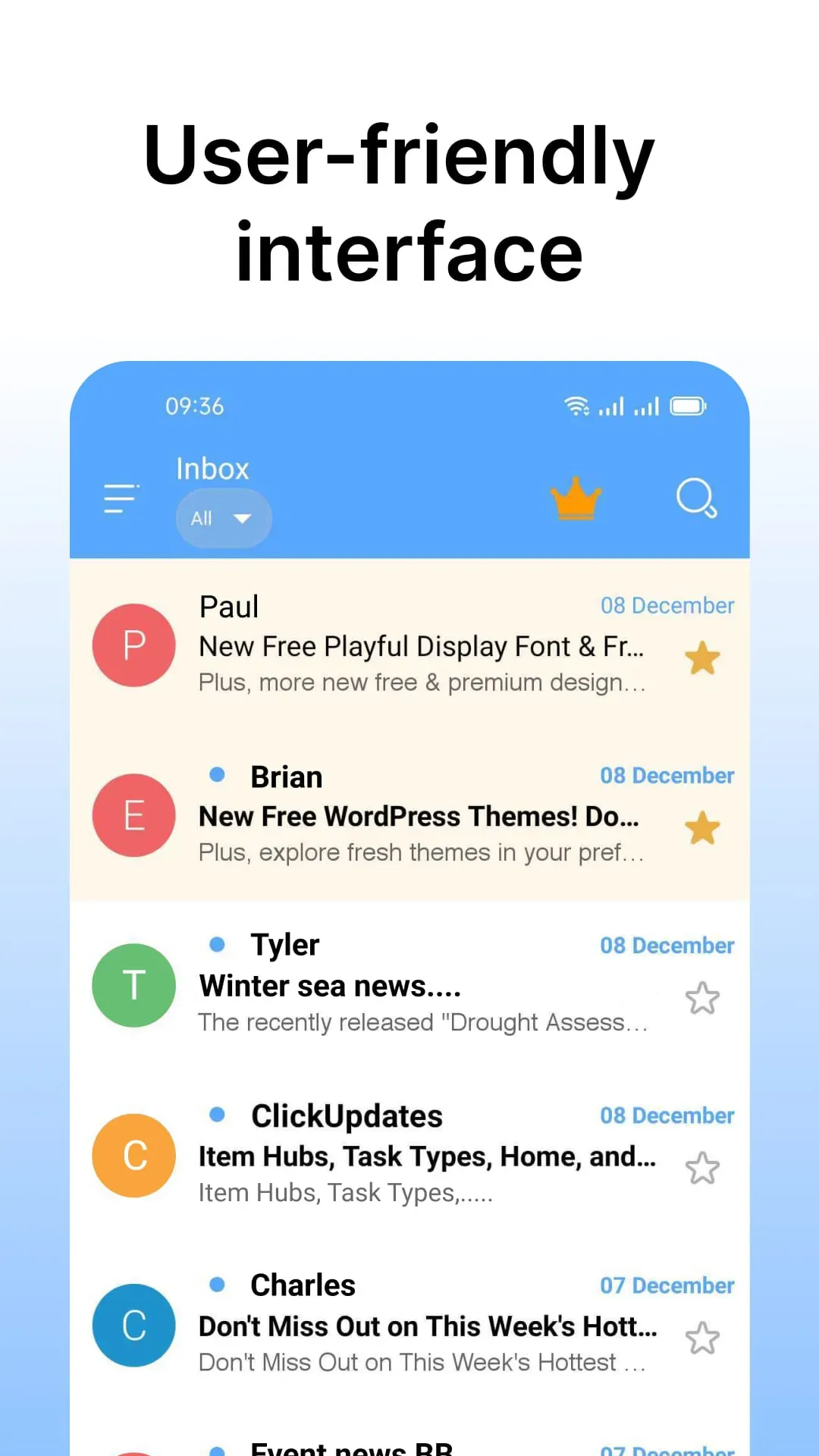Select the Inbox heading
Image resolution: width=819 pixels, height=1456 pixels.
(x=212, y=468)
